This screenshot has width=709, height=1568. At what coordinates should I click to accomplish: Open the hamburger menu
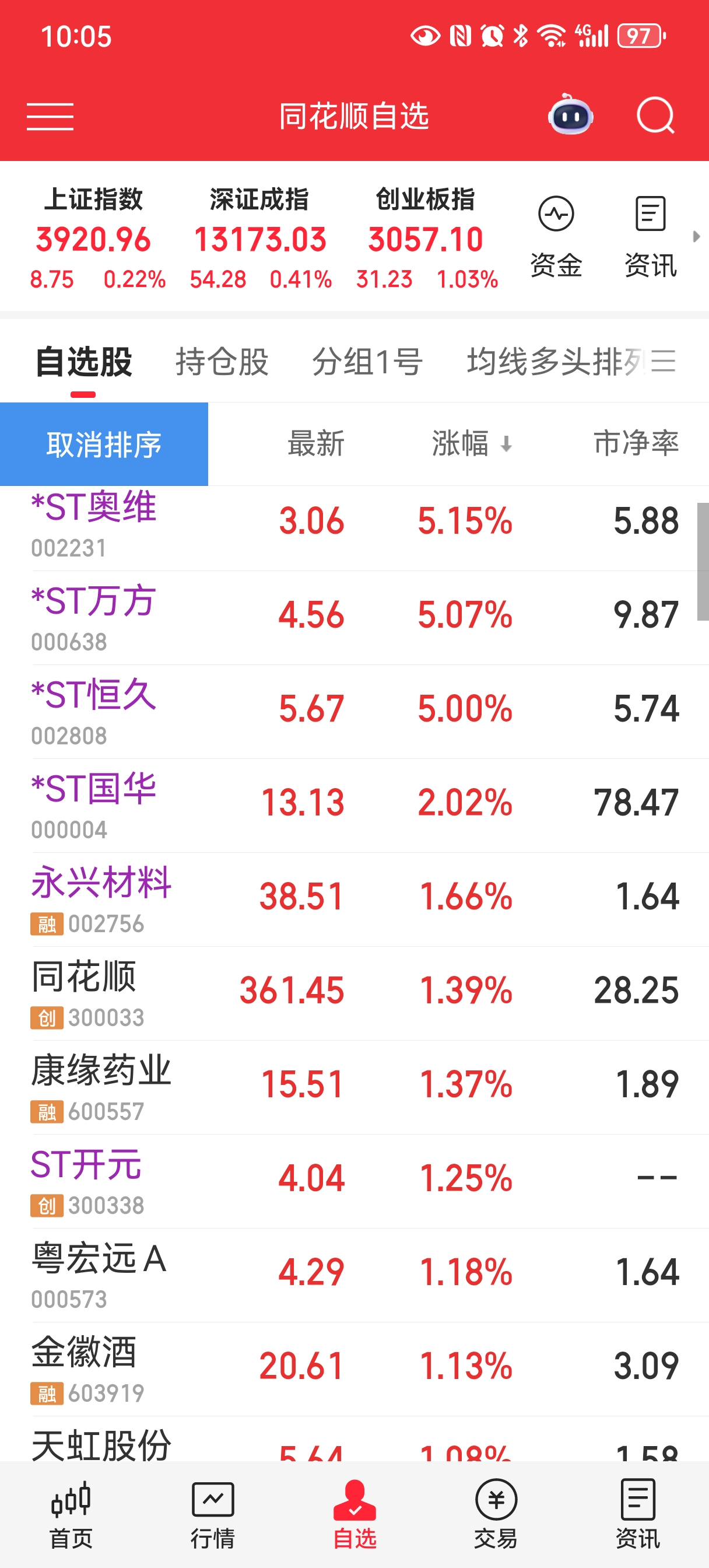pyautogui.click(x=50, y=116)
